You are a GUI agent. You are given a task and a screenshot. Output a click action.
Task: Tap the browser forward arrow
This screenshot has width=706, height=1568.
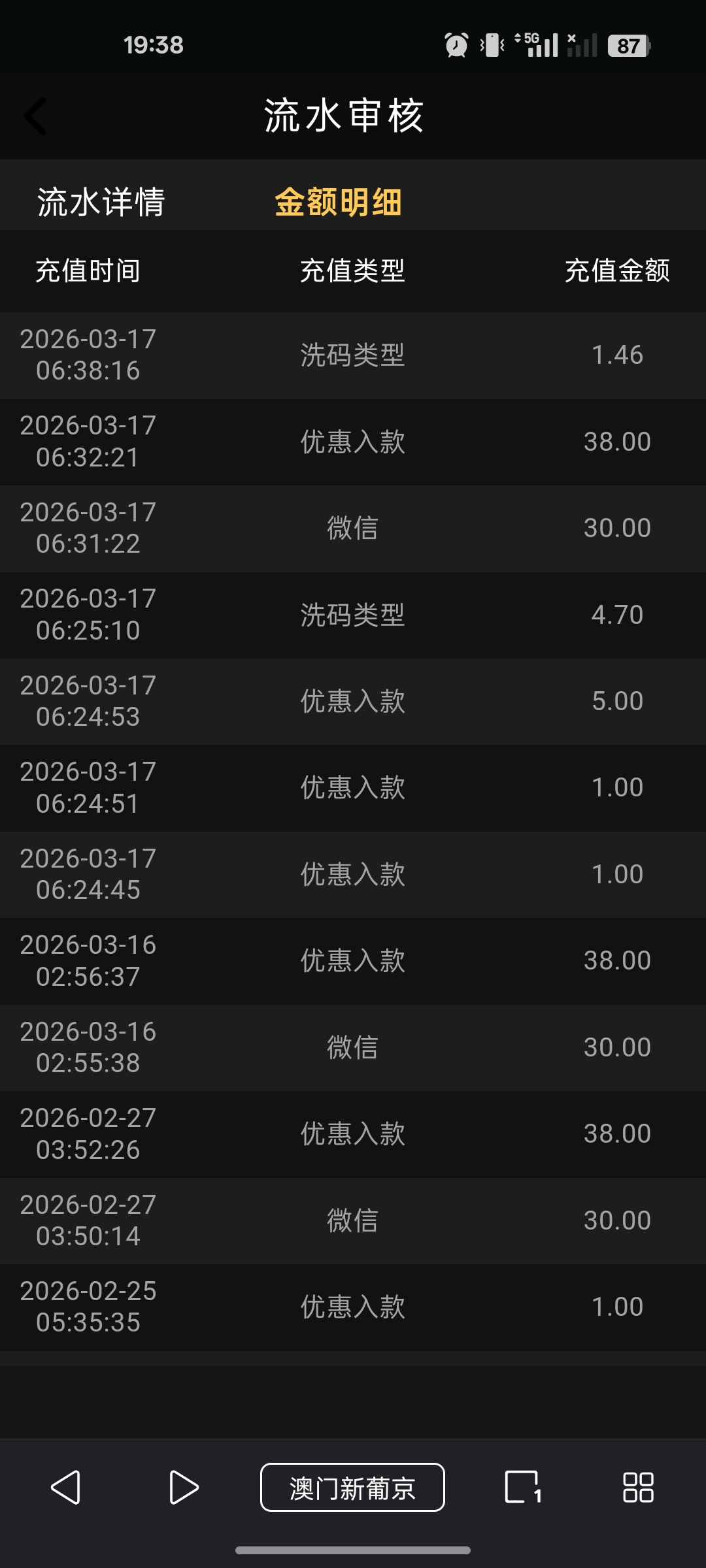pyautogui.click(x=183, y=1488)
